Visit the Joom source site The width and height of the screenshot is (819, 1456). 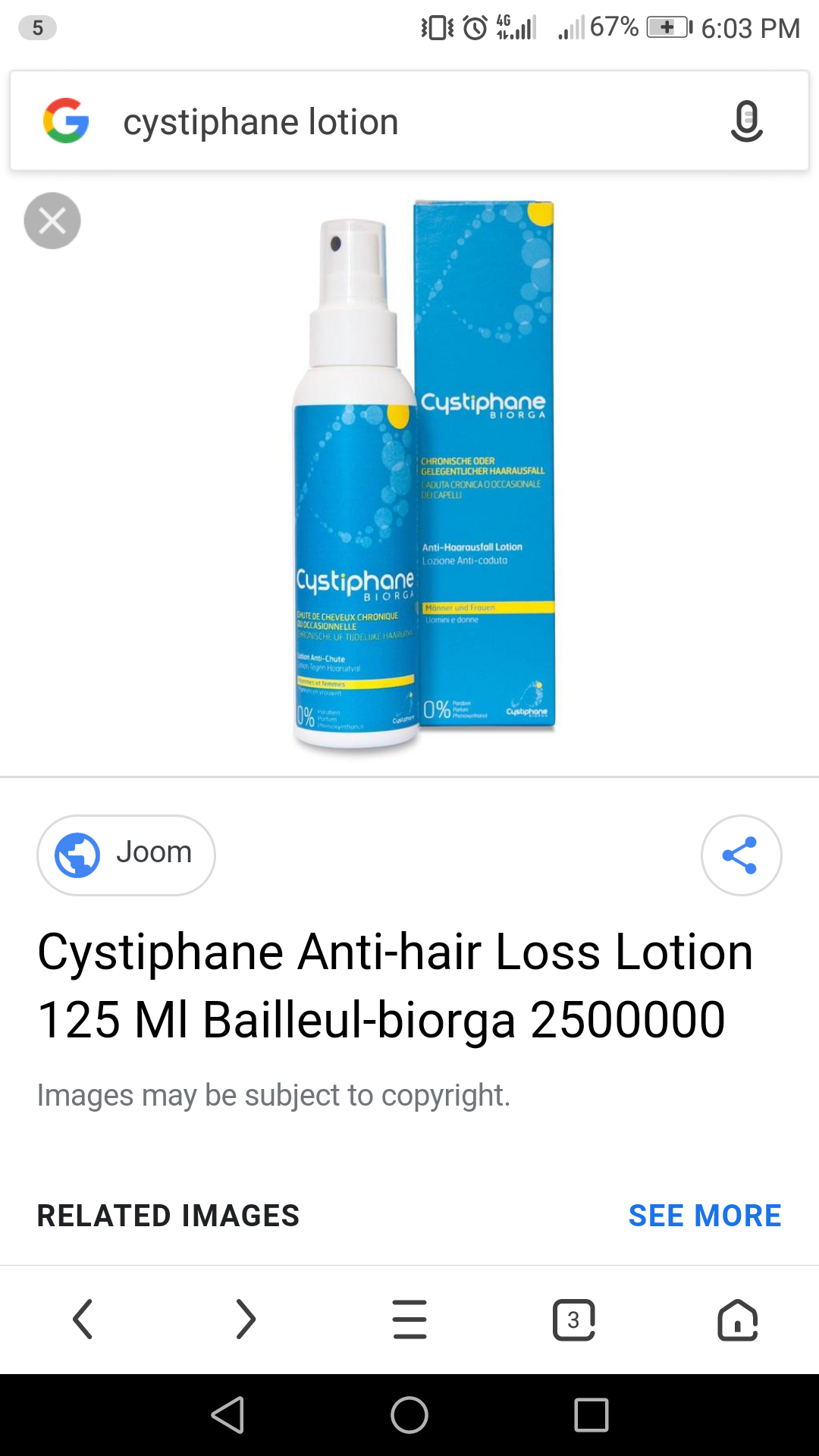pyautogui.click(x=126, y=855)
